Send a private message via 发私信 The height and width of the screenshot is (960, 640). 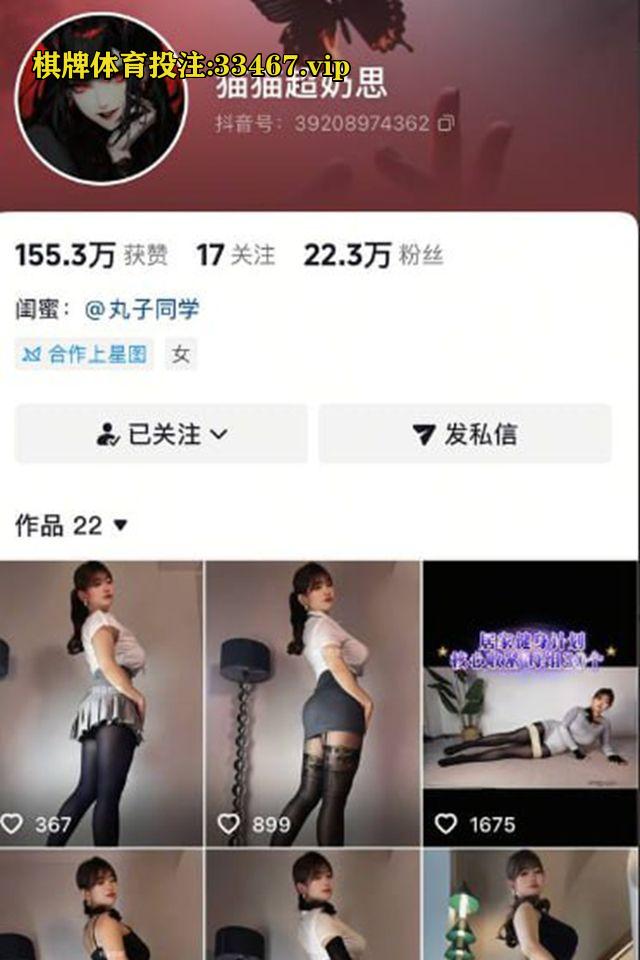(465, 434)
